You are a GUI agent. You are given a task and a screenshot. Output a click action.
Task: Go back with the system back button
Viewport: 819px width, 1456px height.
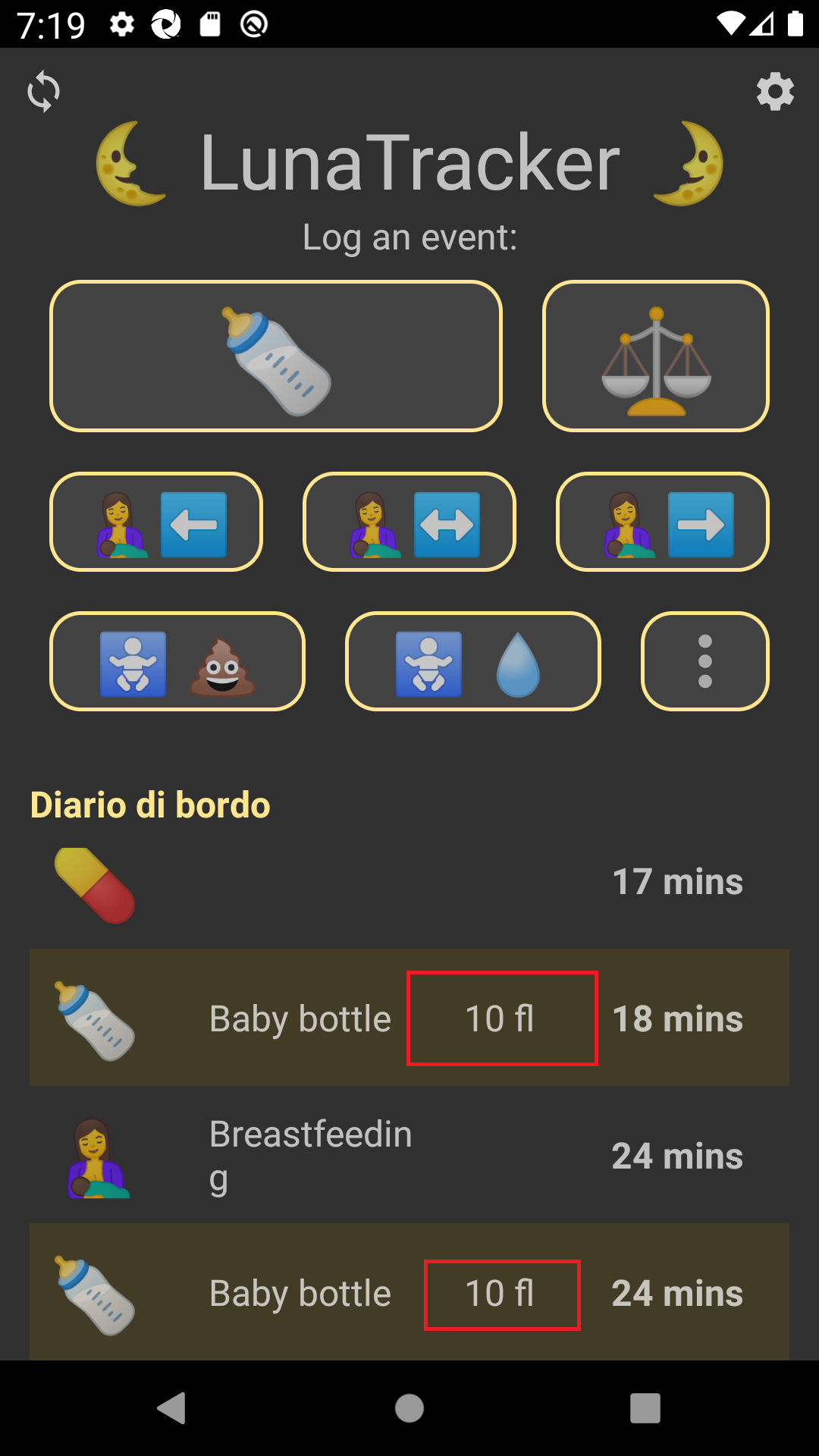172,1408
